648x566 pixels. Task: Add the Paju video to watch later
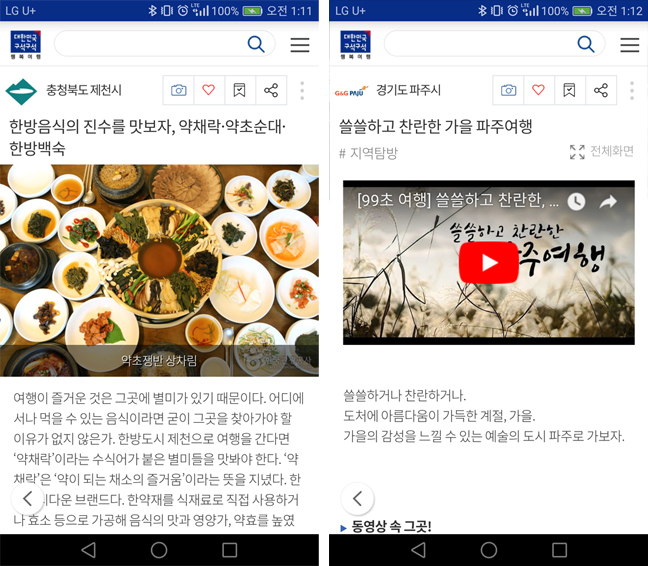pos(577,201)
